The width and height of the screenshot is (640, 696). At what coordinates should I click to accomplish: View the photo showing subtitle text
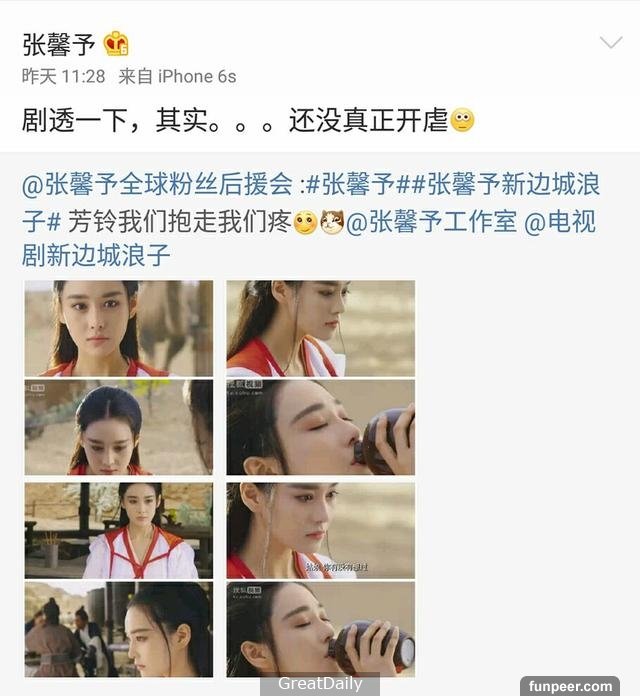[320, 530]
